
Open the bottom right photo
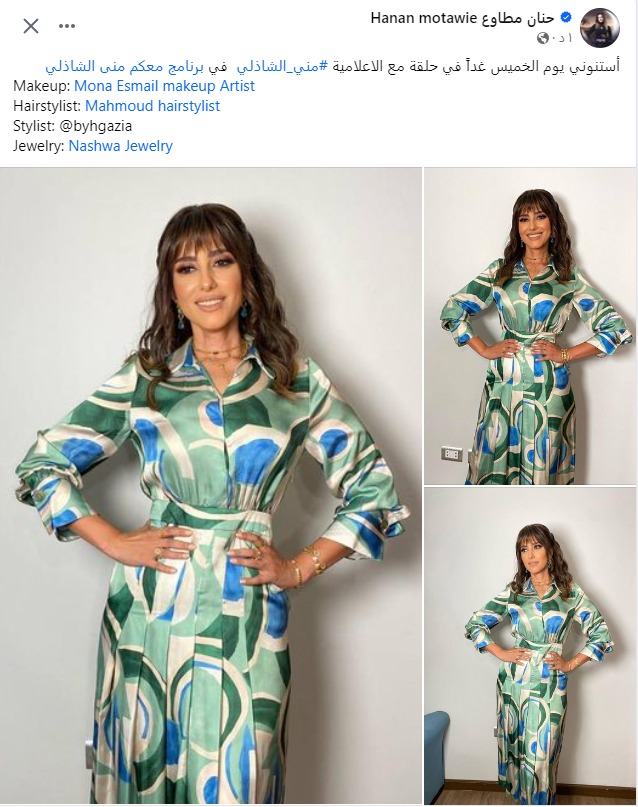tap(530, 645)
